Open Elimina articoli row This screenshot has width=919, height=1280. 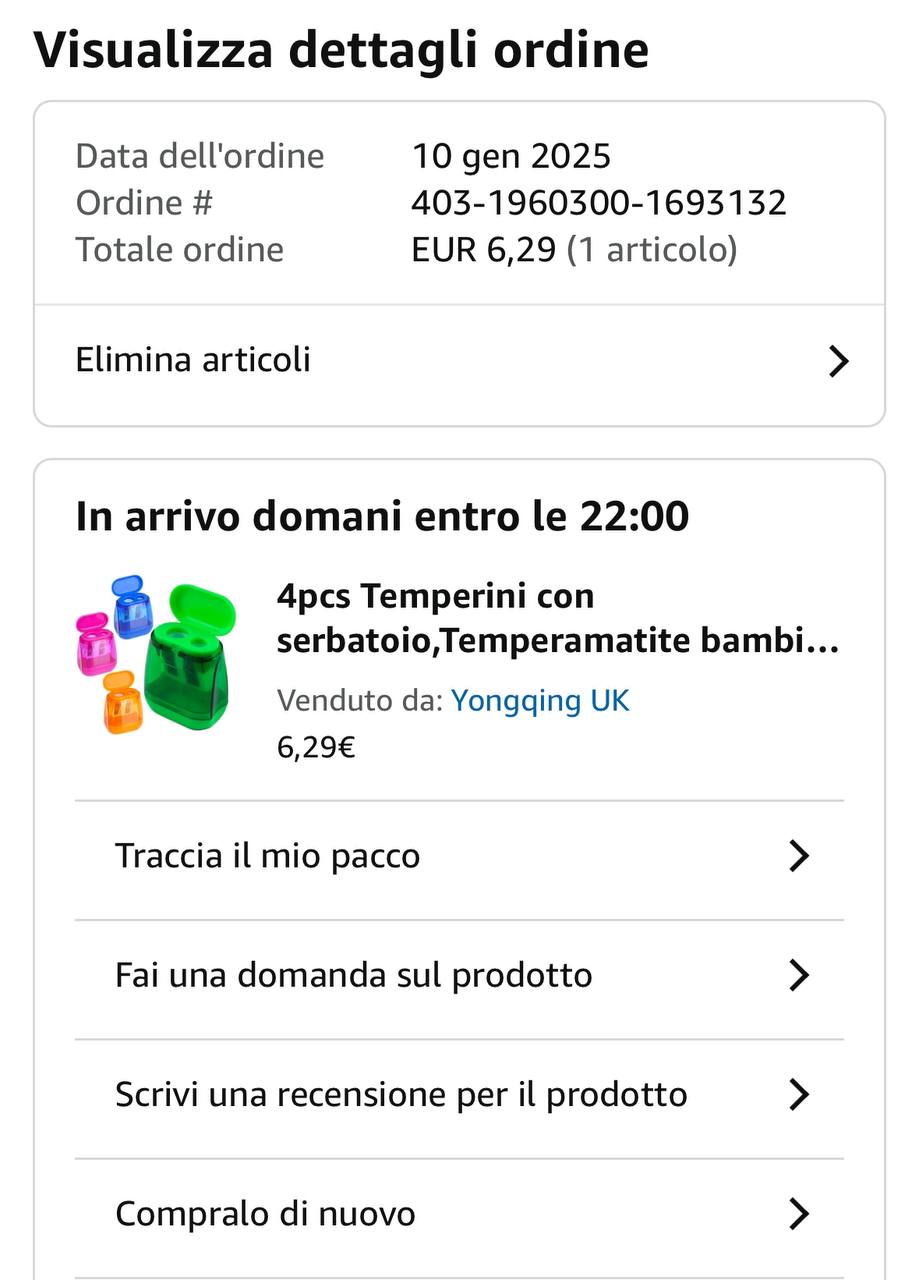click(x=459, y=361)
